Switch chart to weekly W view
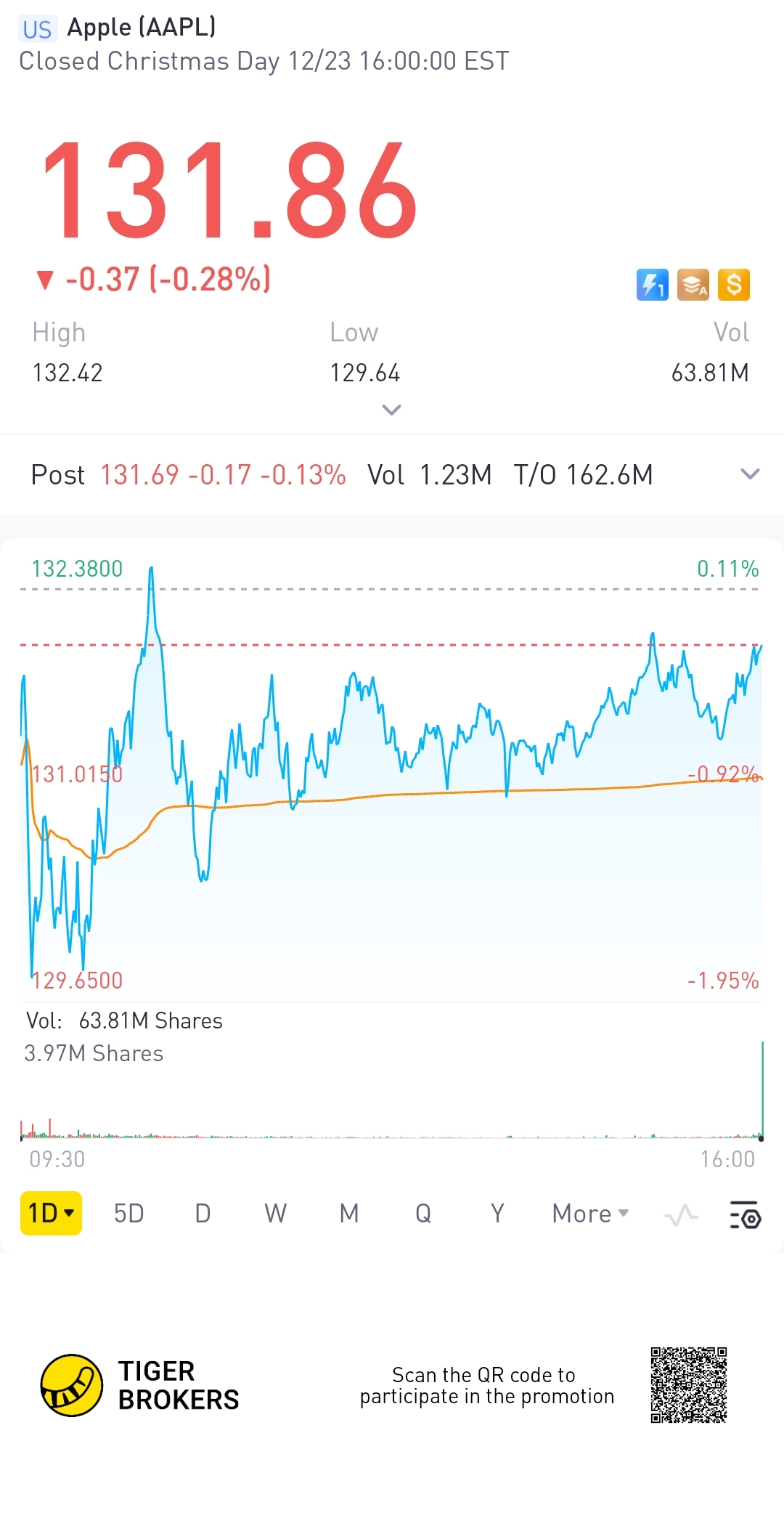The width and height of the screenshot is (784, 1518). (x=276, y=1213)
